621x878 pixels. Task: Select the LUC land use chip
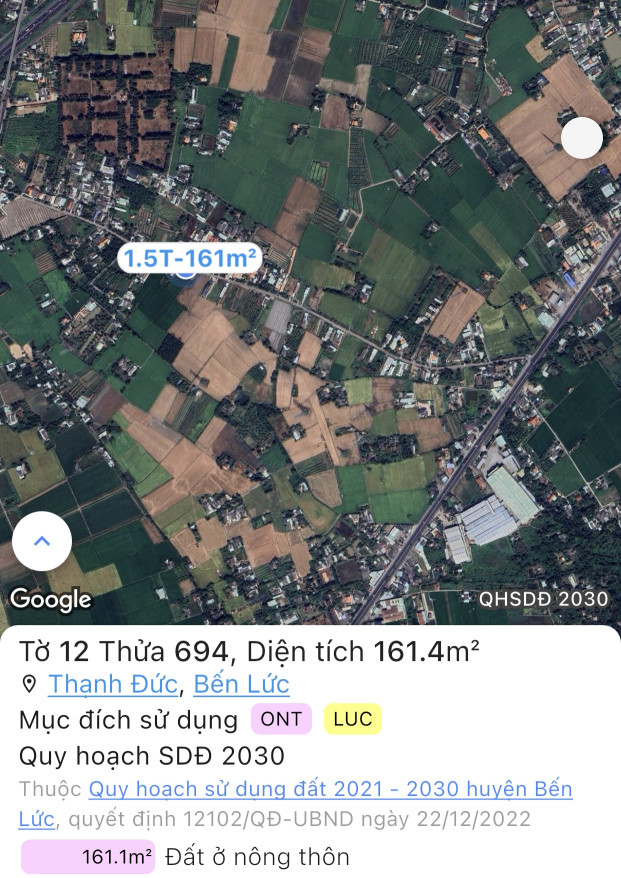tap(352, 719)
